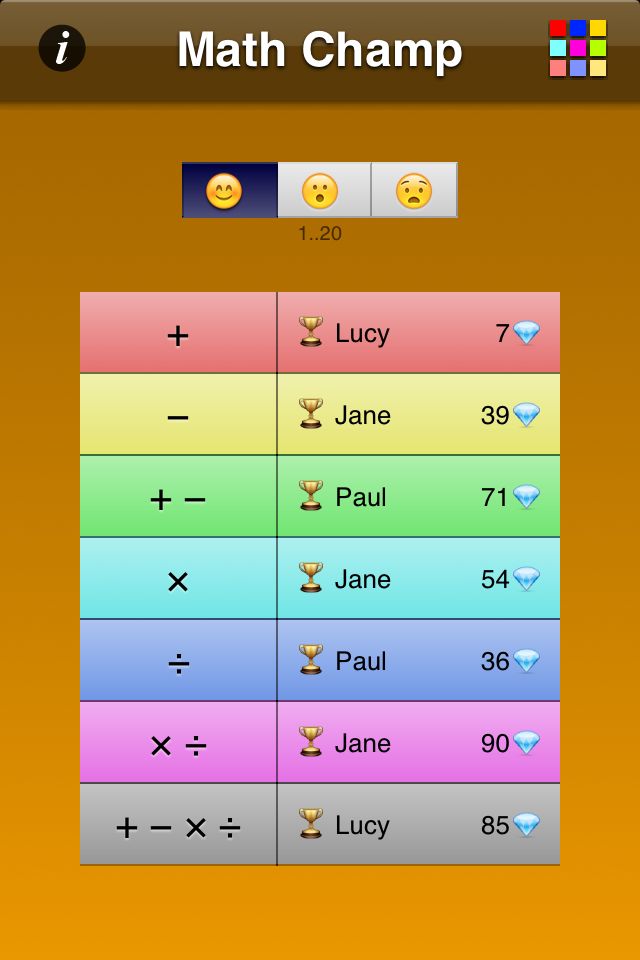Open the plus and minus mixed game
Image resolution: width=640 pixels, height=960 pixels.
coord(178,498)
